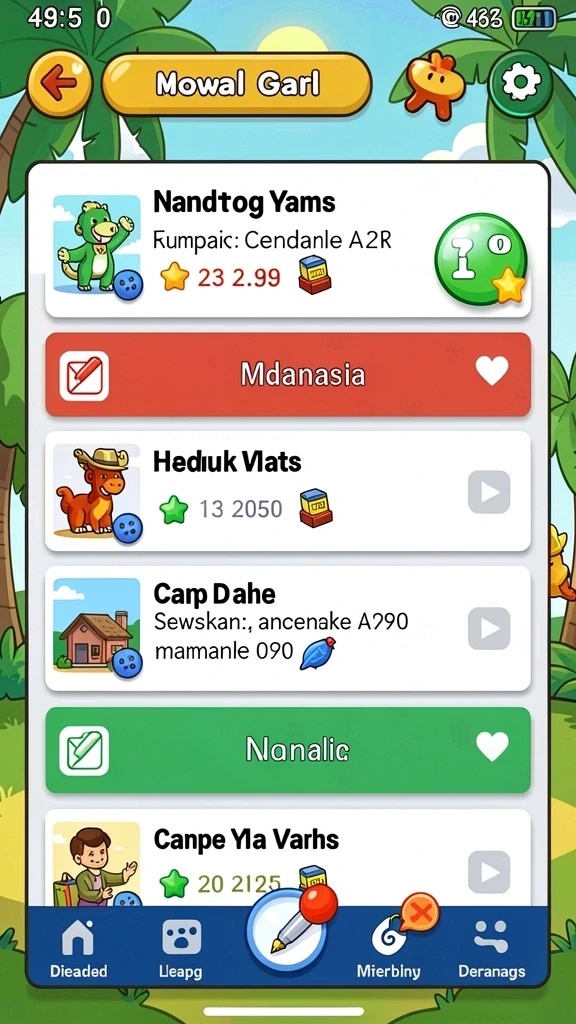Image resolution: width=576 pixels, height=1024 pixels.
Task: Play the Carp Dahe entry
Action: point(489,628)
